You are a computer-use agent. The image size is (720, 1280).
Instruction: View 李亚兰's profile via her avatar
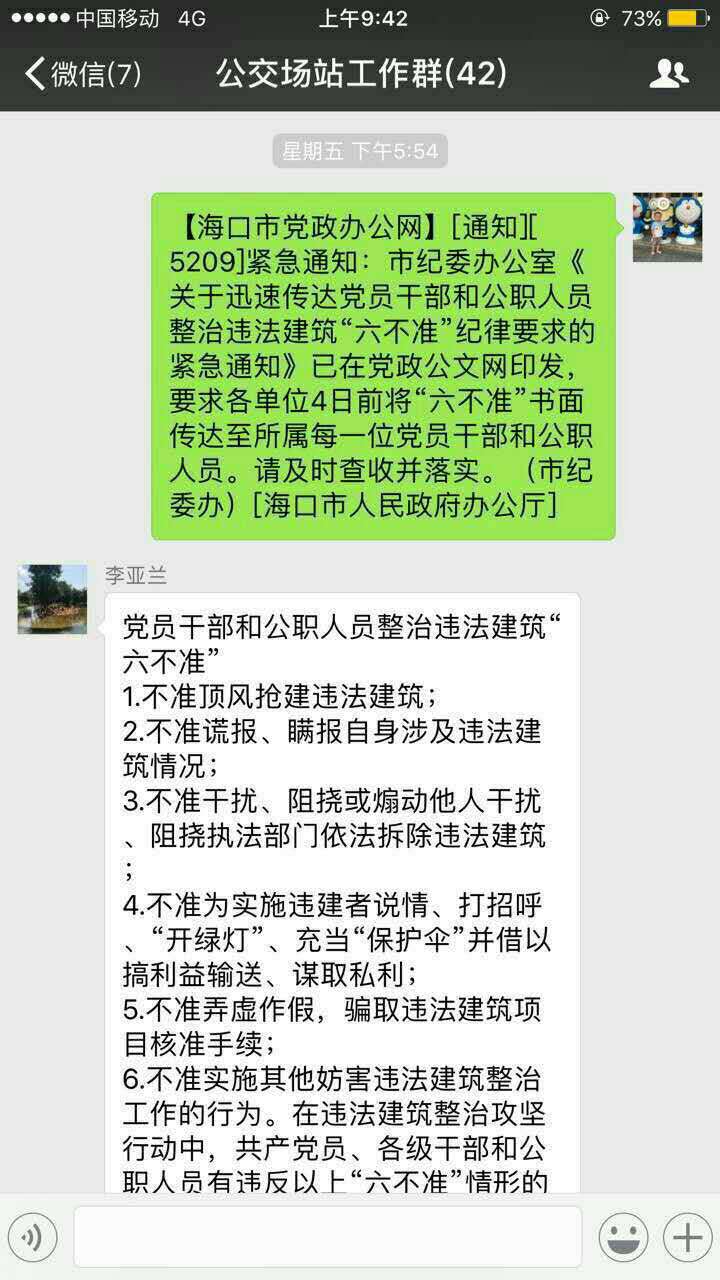pos(52,599)
